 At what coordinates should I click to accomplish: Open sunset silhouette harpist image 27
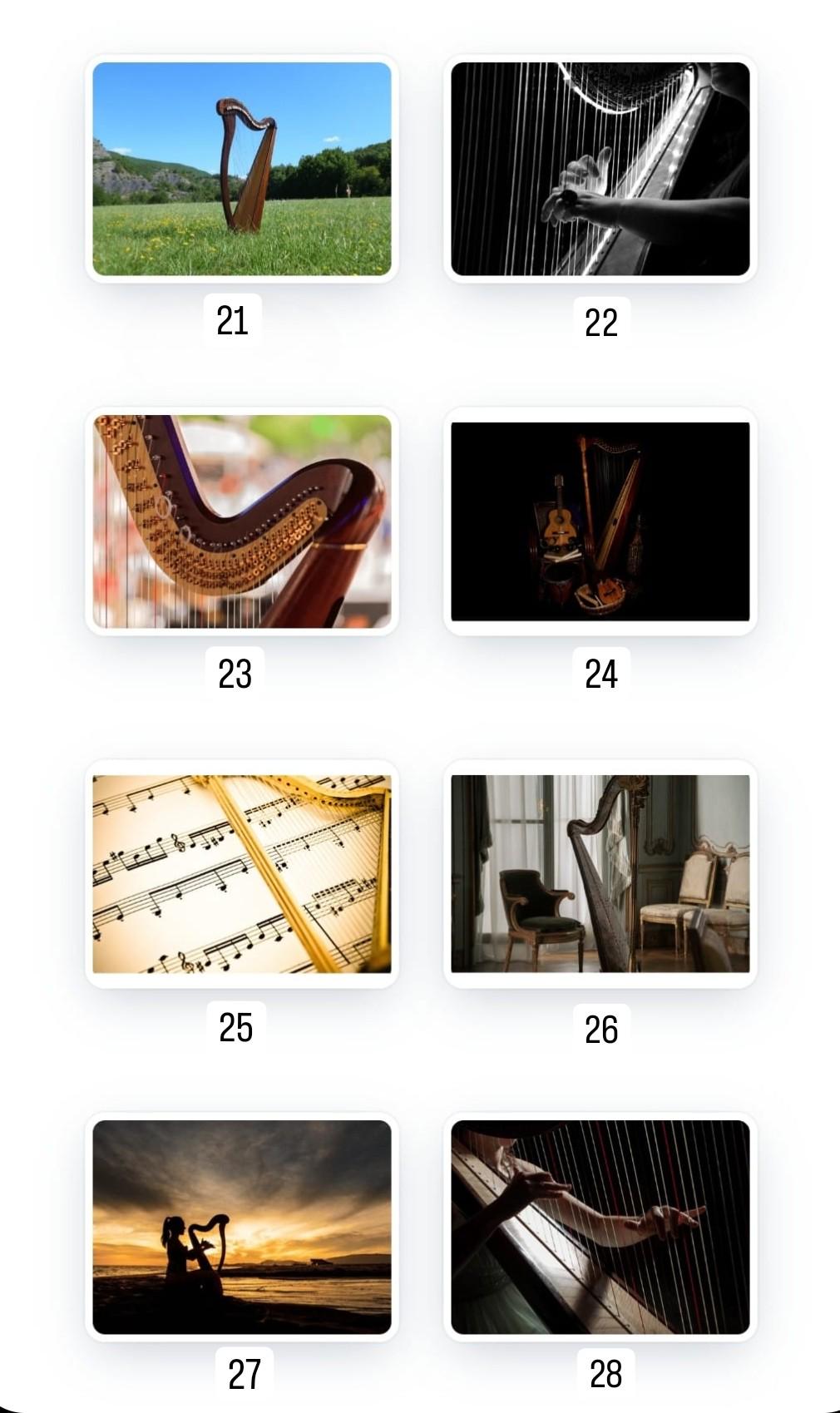(241, 1227)
